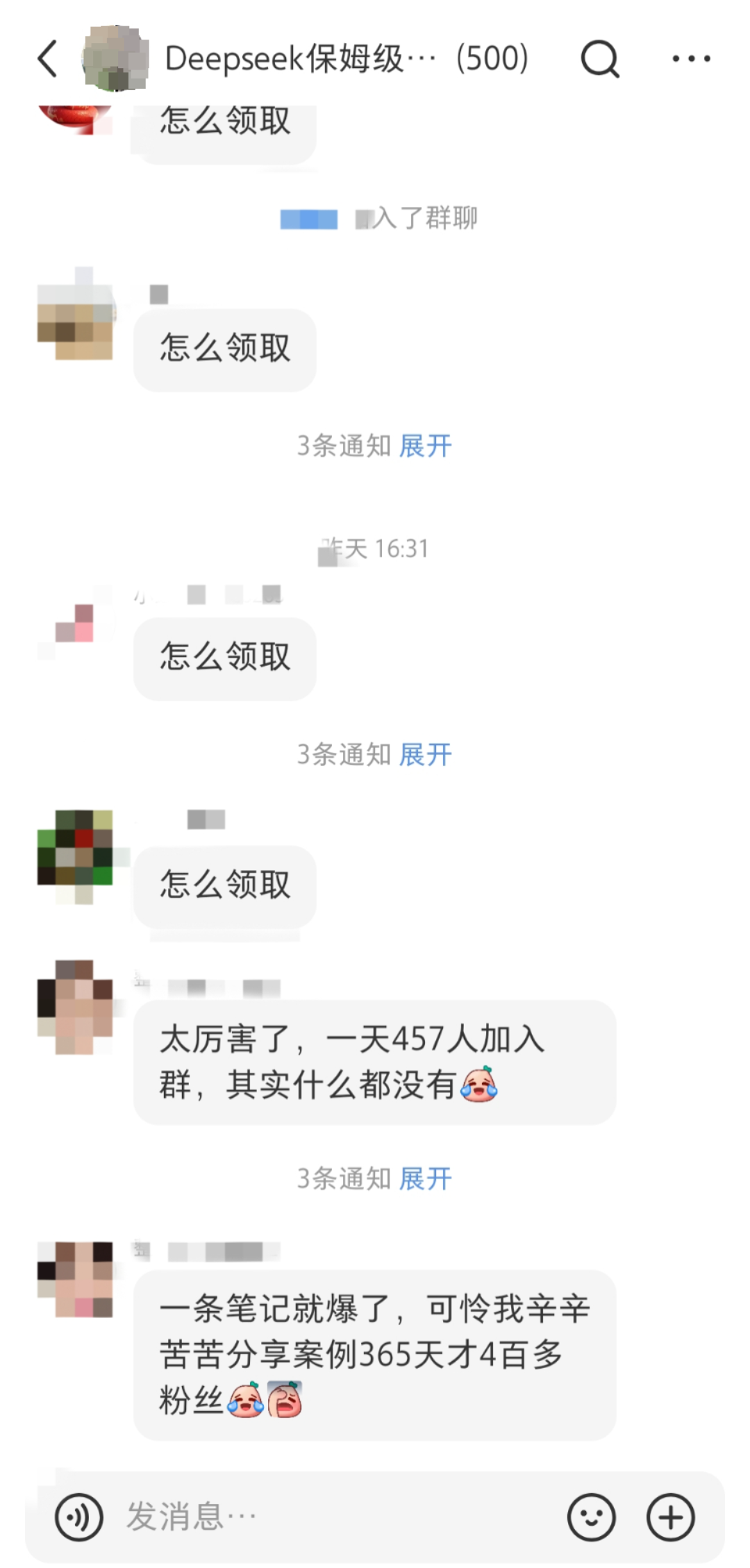
Task: Search within the group chat
Action: [x=600, y=58]
